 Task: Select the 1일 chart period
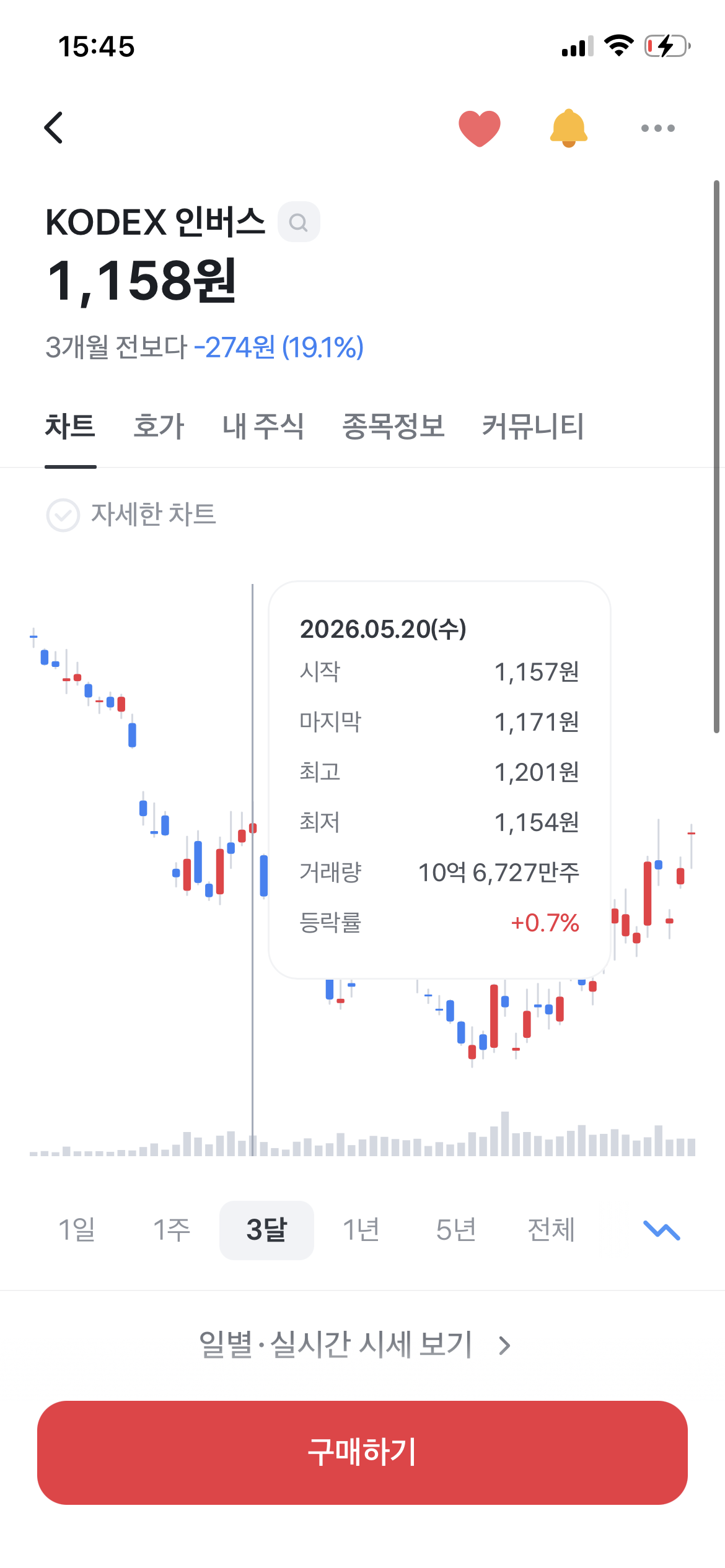coord(77,1230)
